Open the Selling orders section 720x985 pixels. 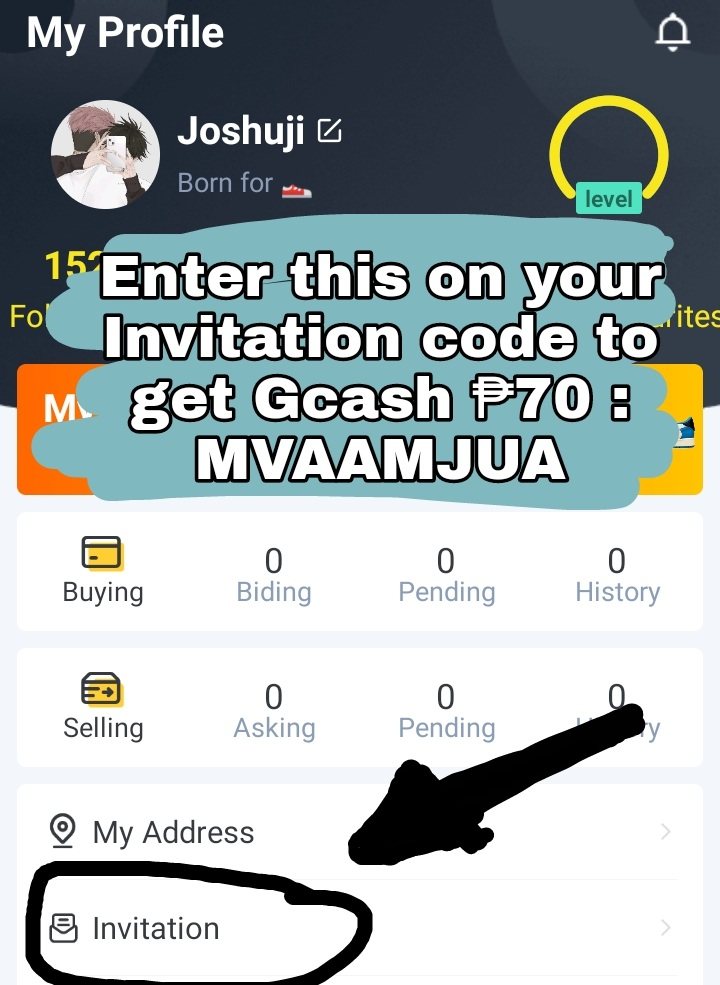[103, 708]
